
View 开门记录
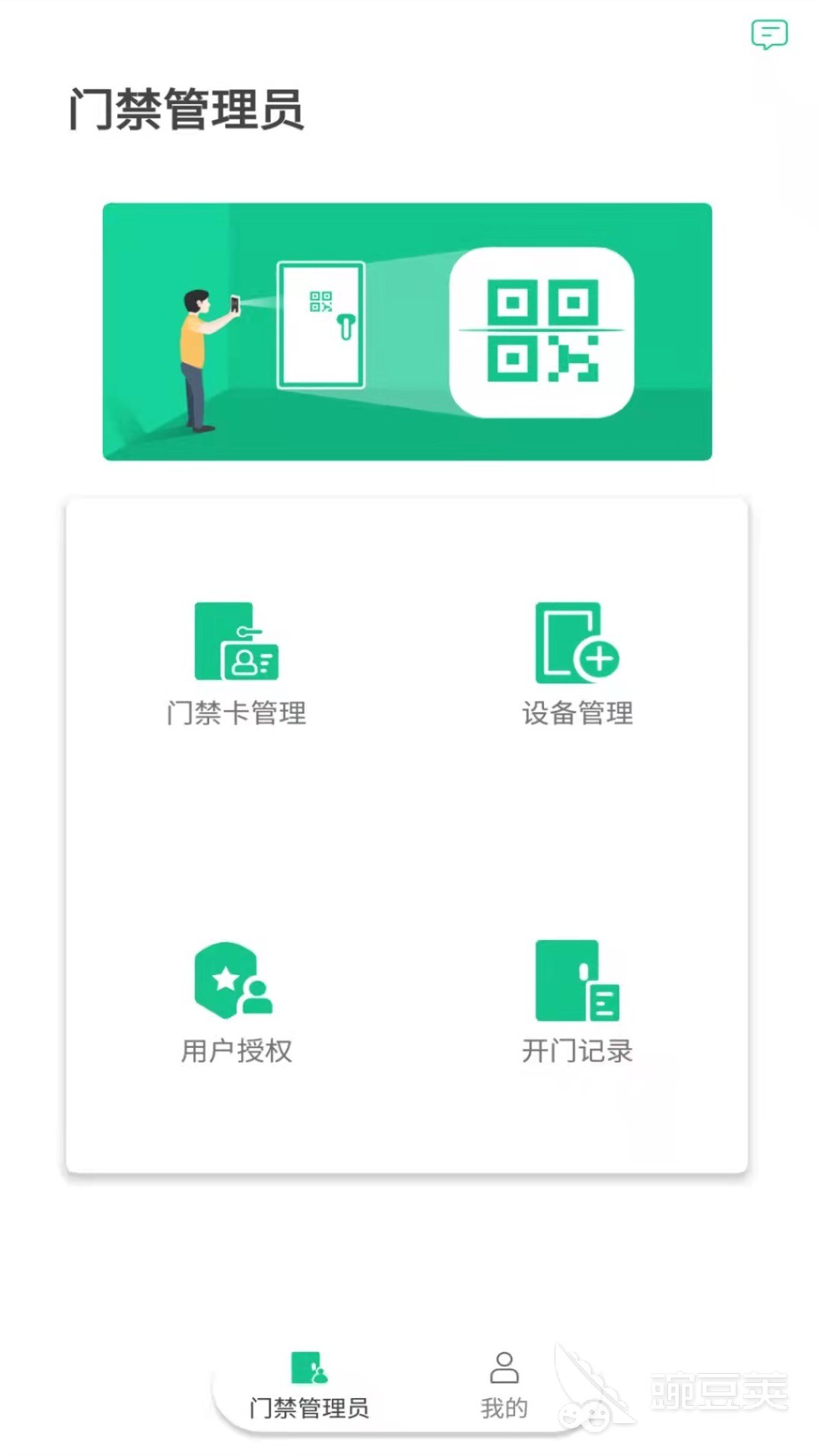click(x=578, y=1002)
